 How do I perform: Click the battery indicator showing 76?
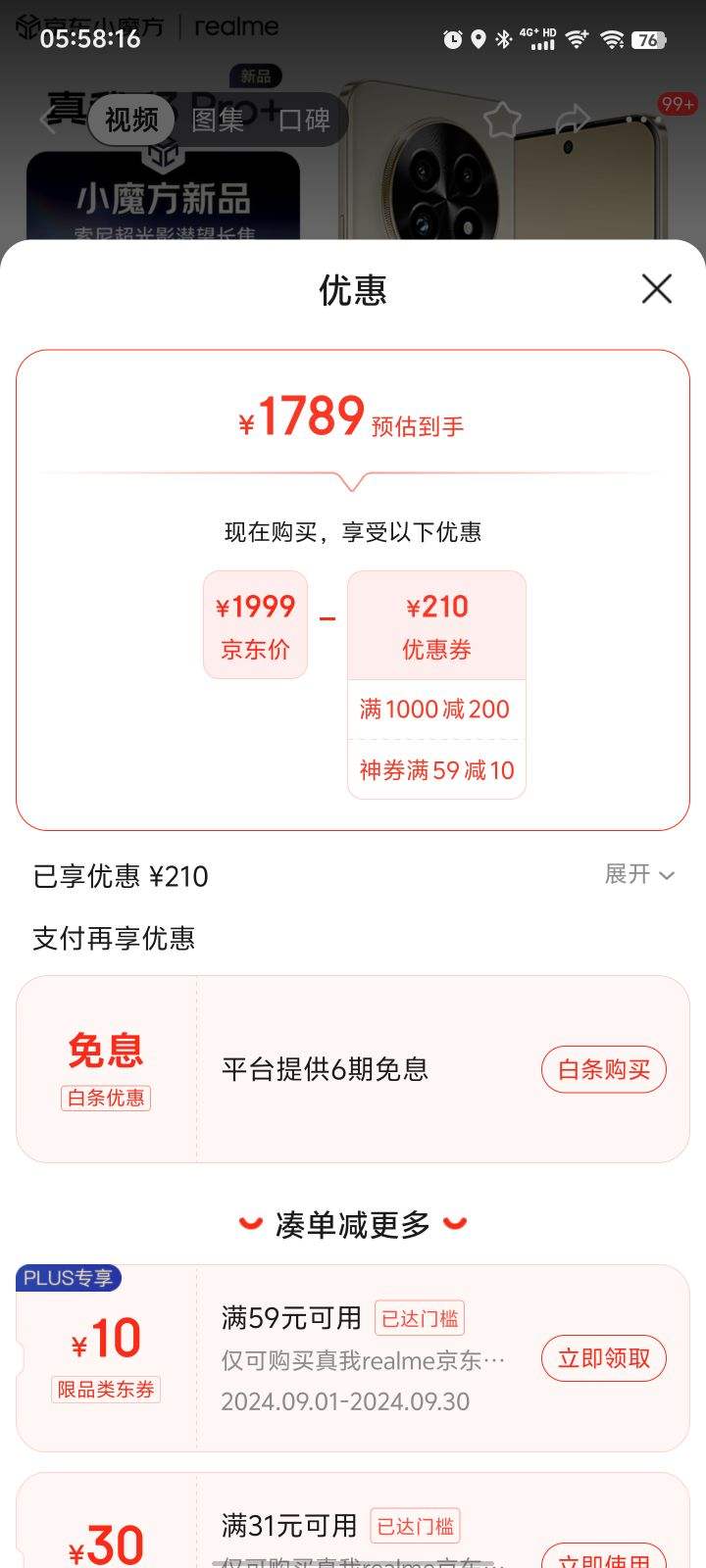[x=649, y=40]
